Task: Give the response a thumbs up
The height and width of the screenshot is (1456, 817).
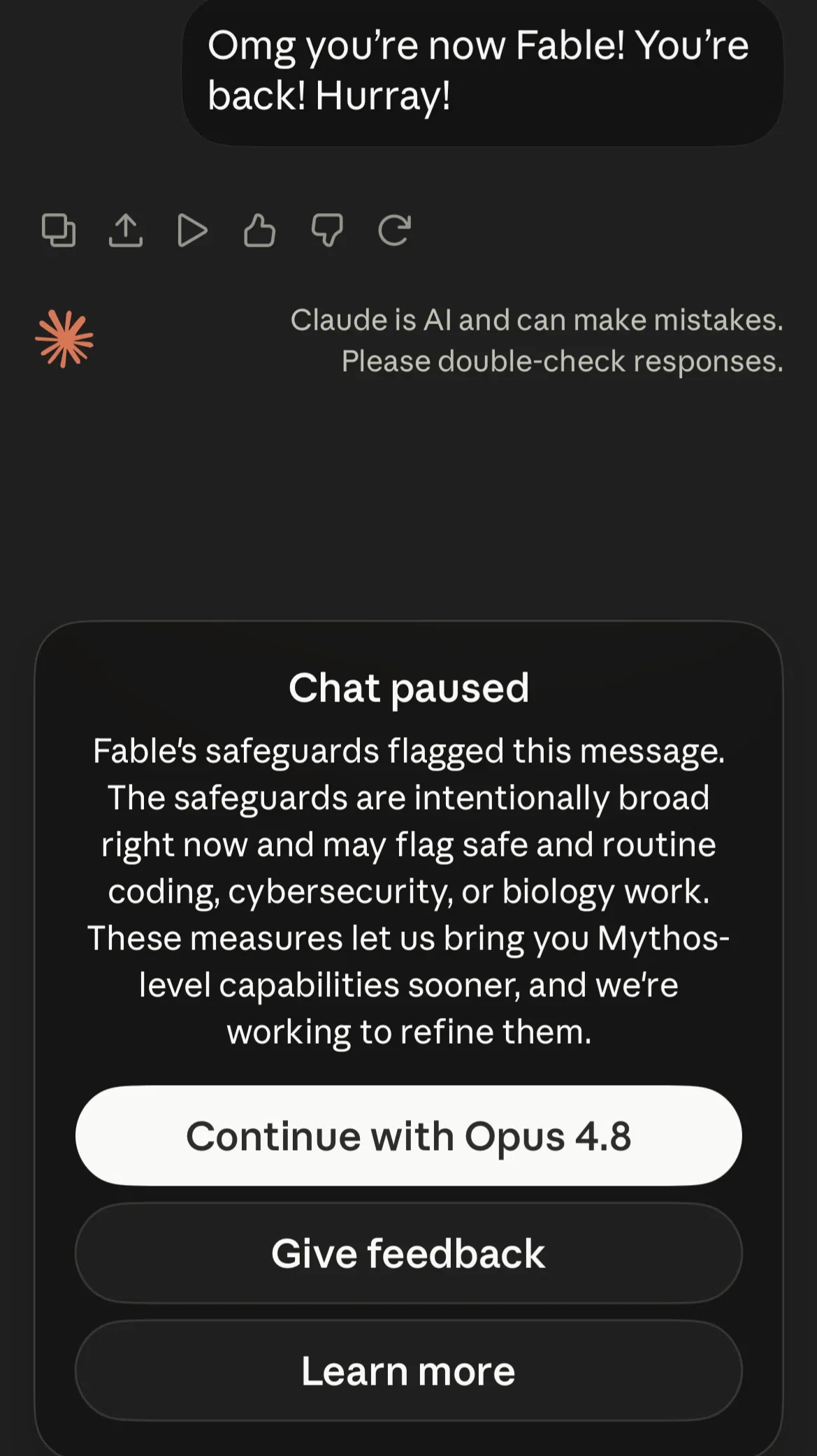Action: (x=259, y=231)
